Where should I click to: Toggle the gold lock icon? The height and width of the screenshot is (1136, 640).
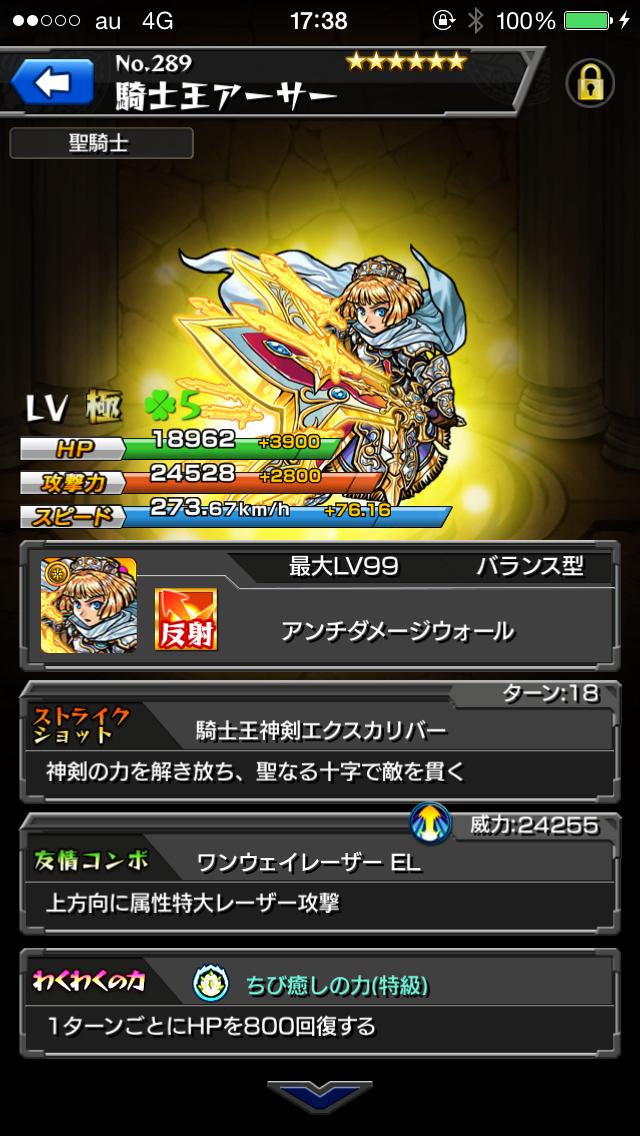590,84
